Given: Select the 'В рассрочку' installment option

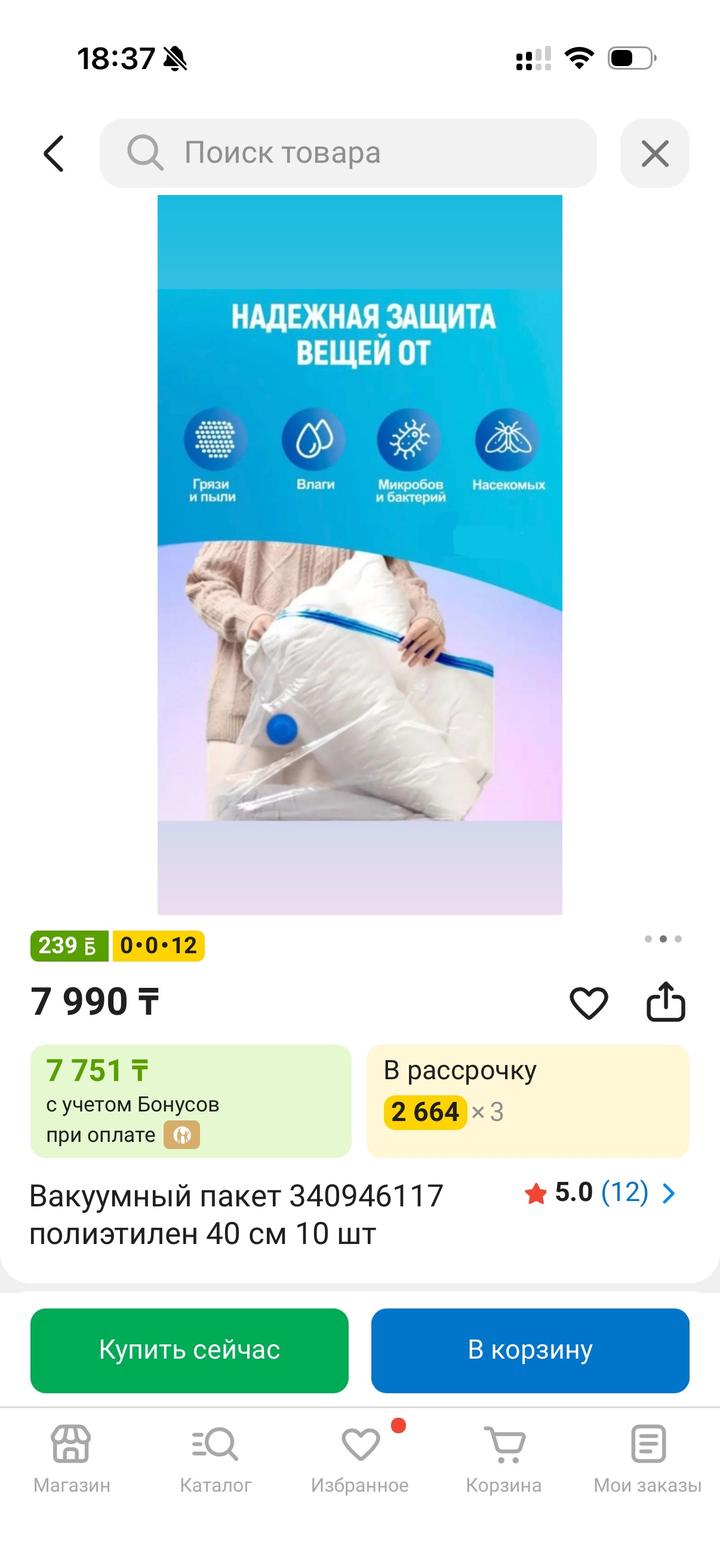Looking at the screenshot, I should (x=527, y=1101).
